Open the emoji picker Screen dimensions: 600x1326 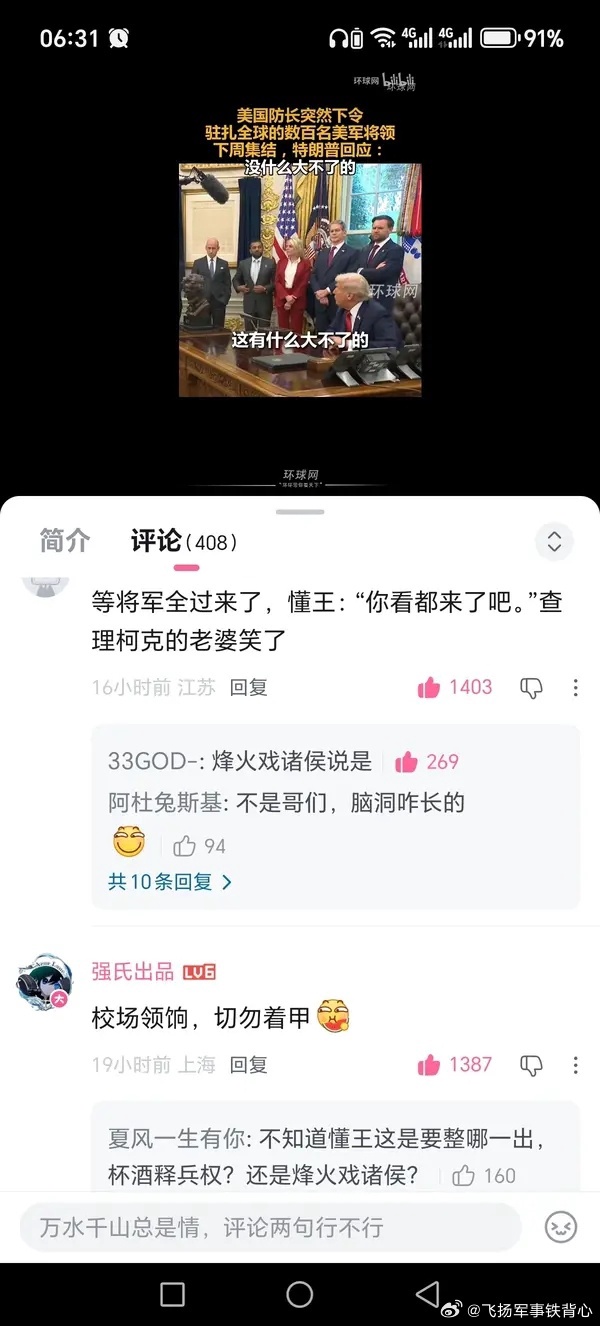pos(560,1227)
